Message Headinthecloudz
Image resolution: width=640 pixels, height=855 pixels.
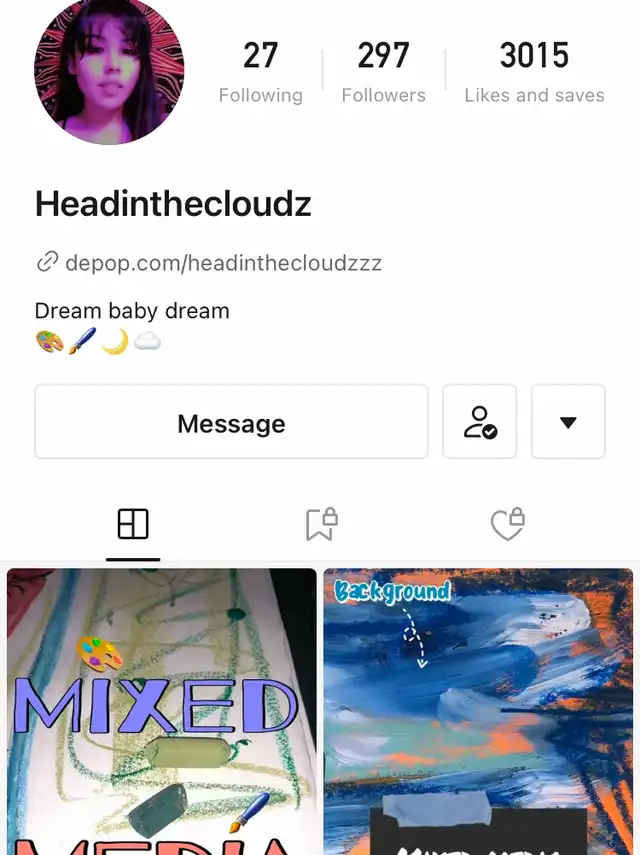click(231, 422)
